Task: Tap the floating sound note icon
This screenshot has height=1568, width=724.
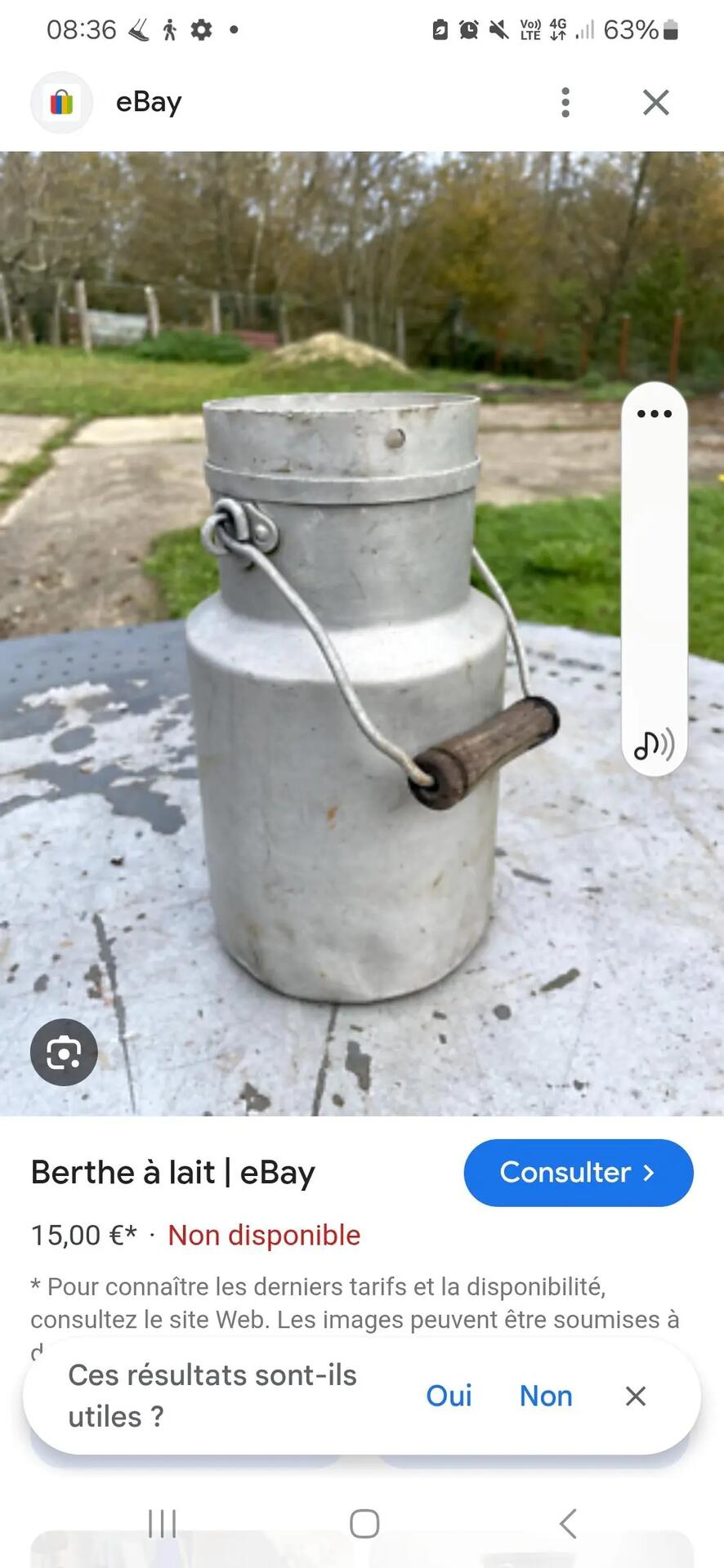Action: point(654,745)
